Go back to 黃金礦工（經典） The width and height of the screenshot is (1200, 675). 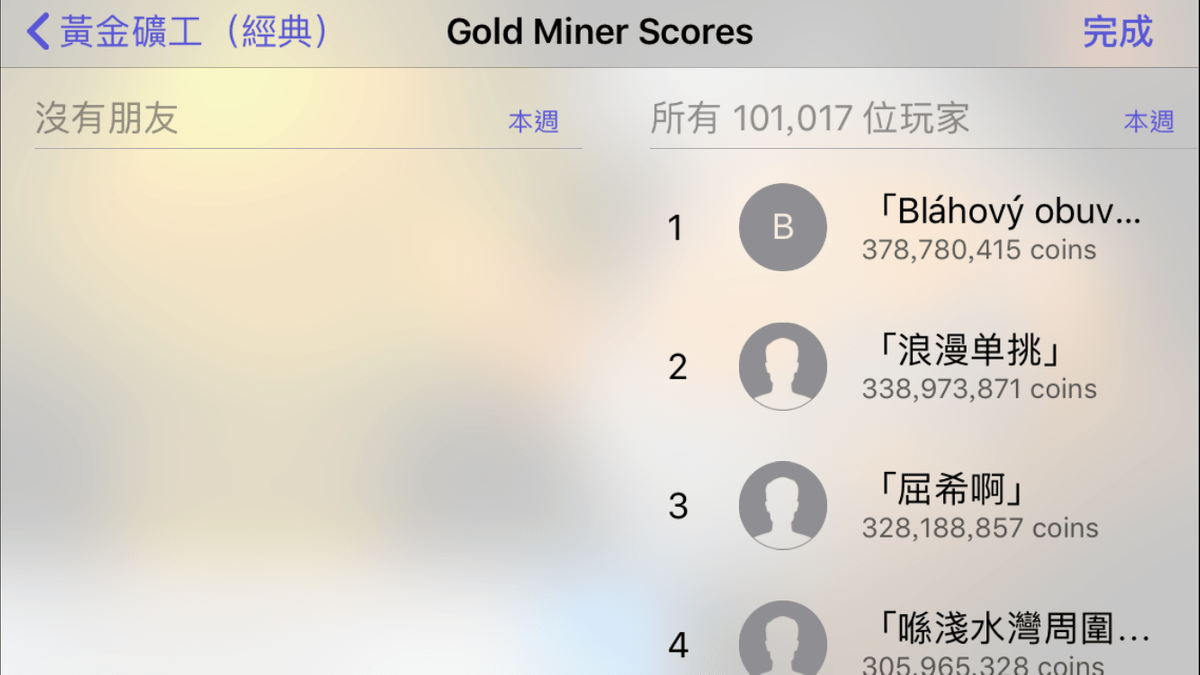tap(180, 32)
